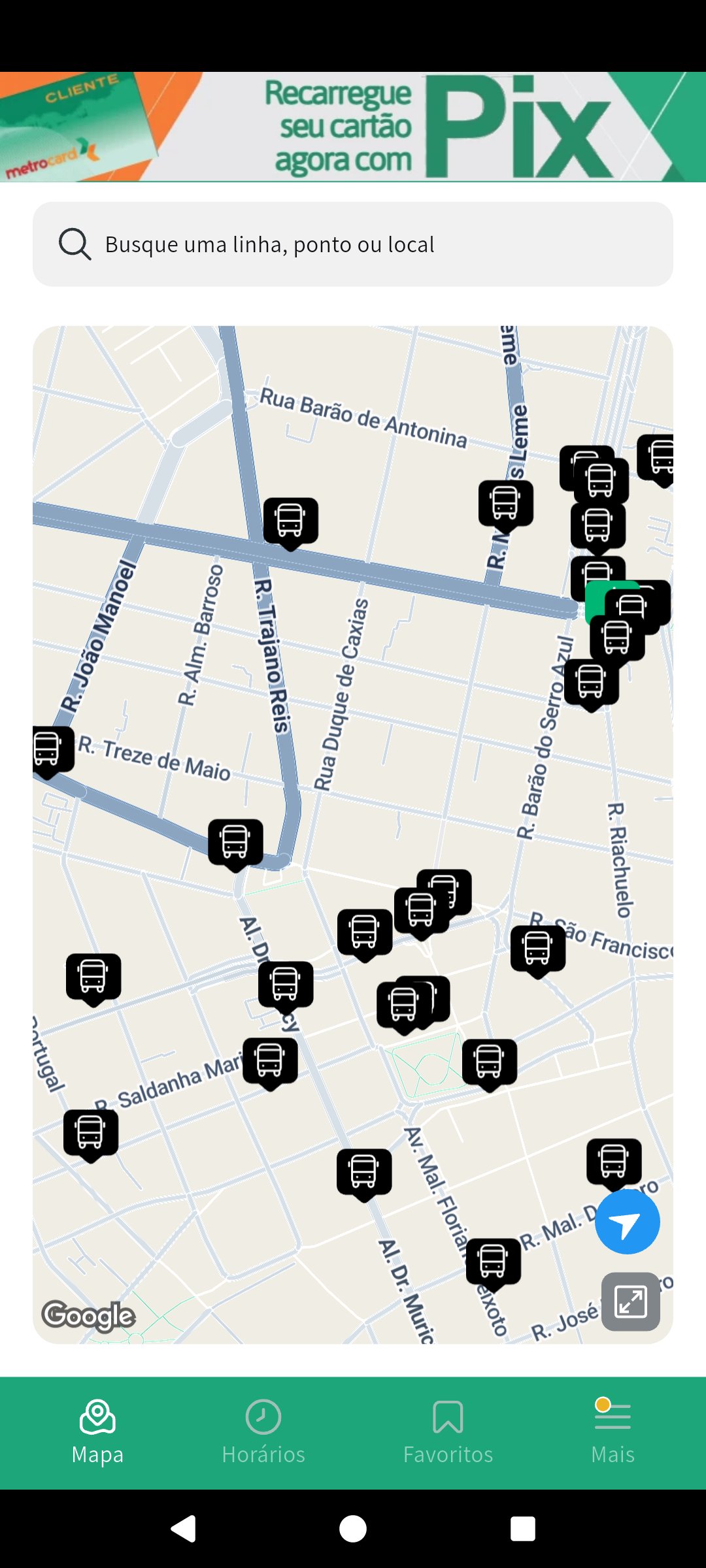Tap the search field for lines or stops

[353, 244]
